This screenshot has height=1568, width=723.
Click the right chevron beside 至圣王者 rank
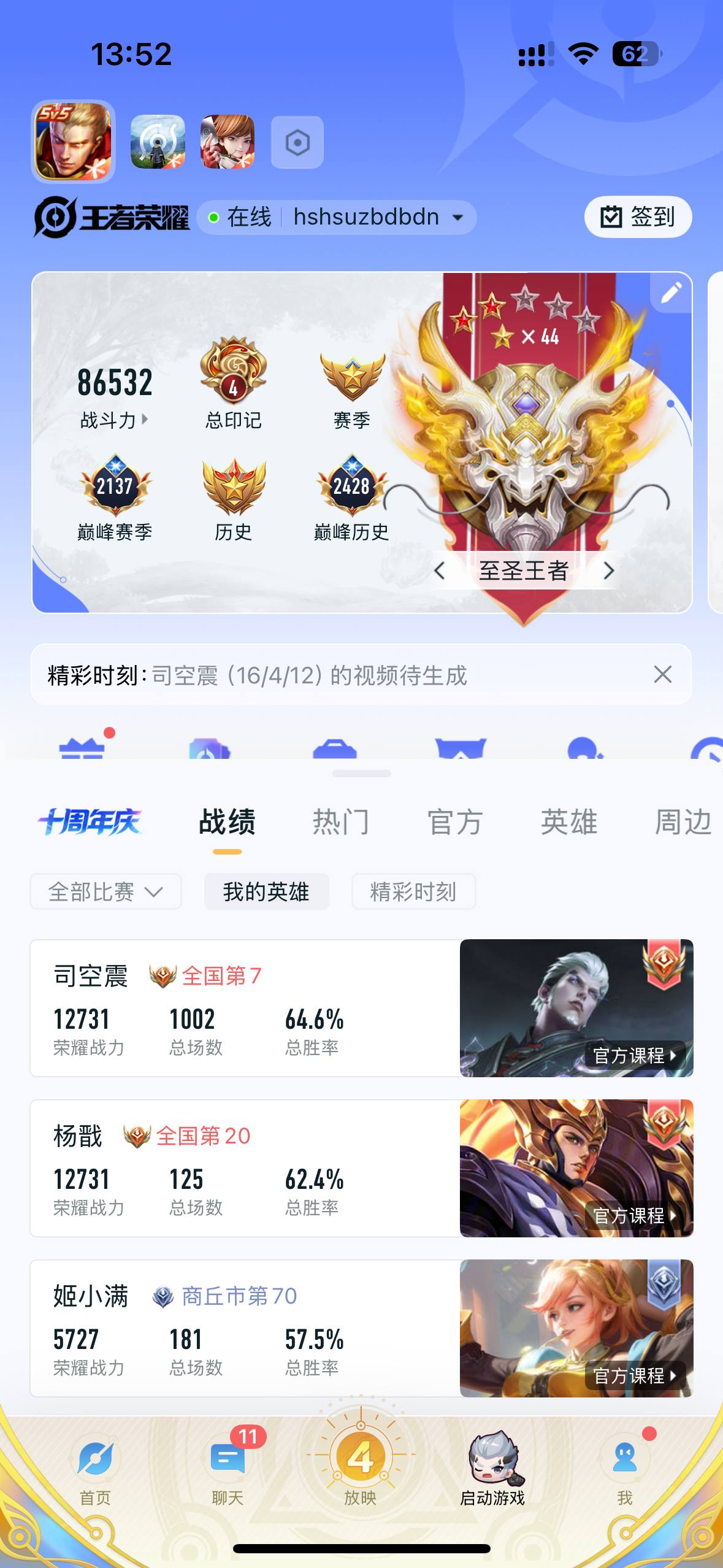click(610, 571)
